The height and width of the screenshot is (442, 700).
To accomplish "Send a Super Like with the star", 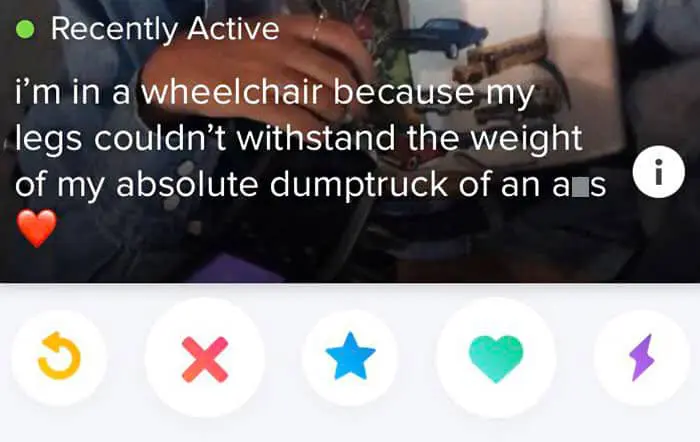I will point(350,358).
